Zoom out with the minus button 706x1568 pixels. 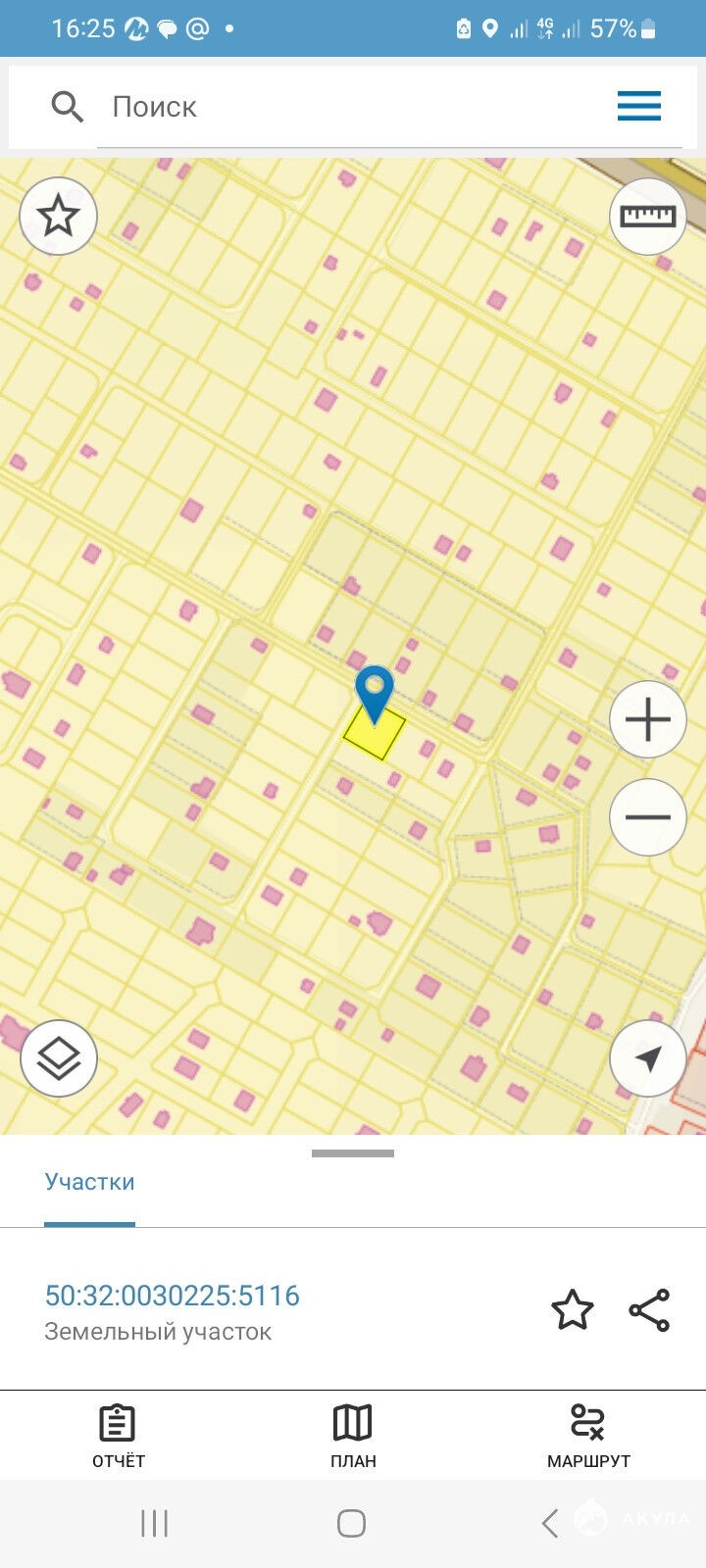tap(647, 816)
